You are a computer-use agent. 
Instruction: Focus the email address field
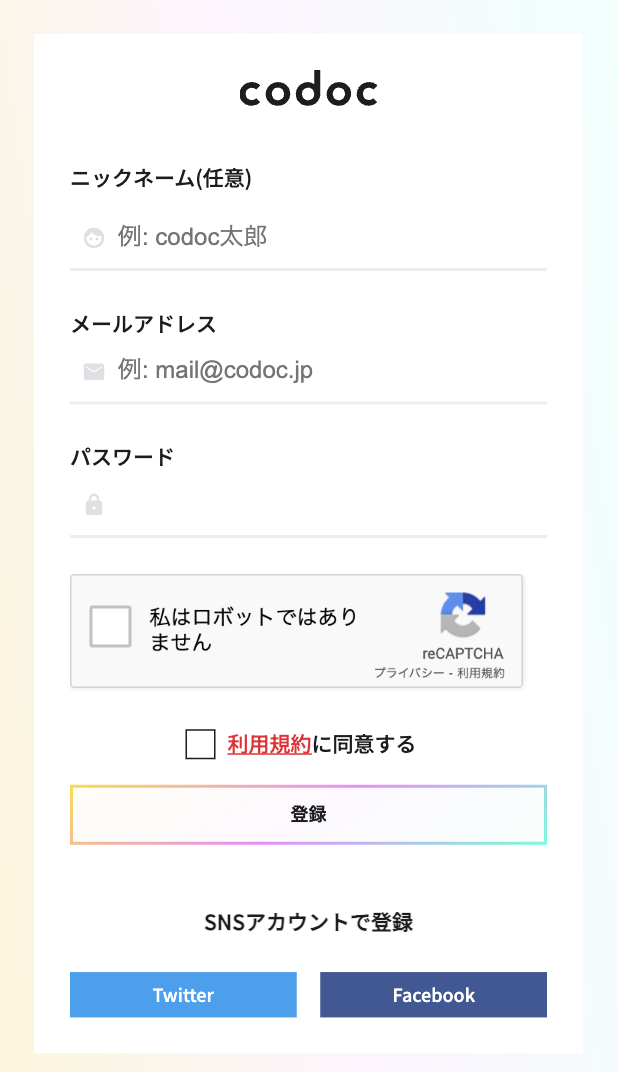(x=308, y=371)
